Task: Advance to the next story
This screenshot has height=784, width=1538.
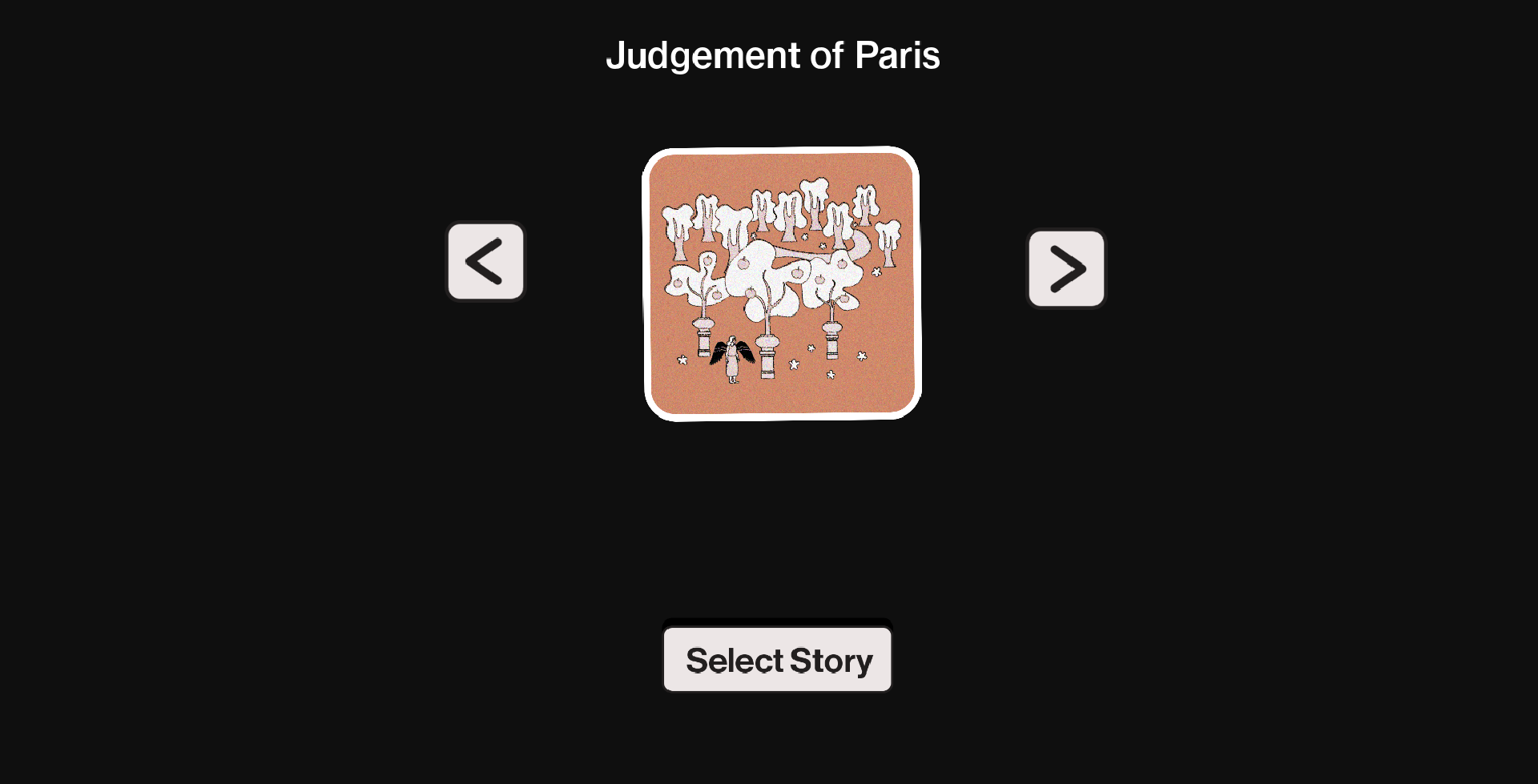Action: coord(1066,268)
